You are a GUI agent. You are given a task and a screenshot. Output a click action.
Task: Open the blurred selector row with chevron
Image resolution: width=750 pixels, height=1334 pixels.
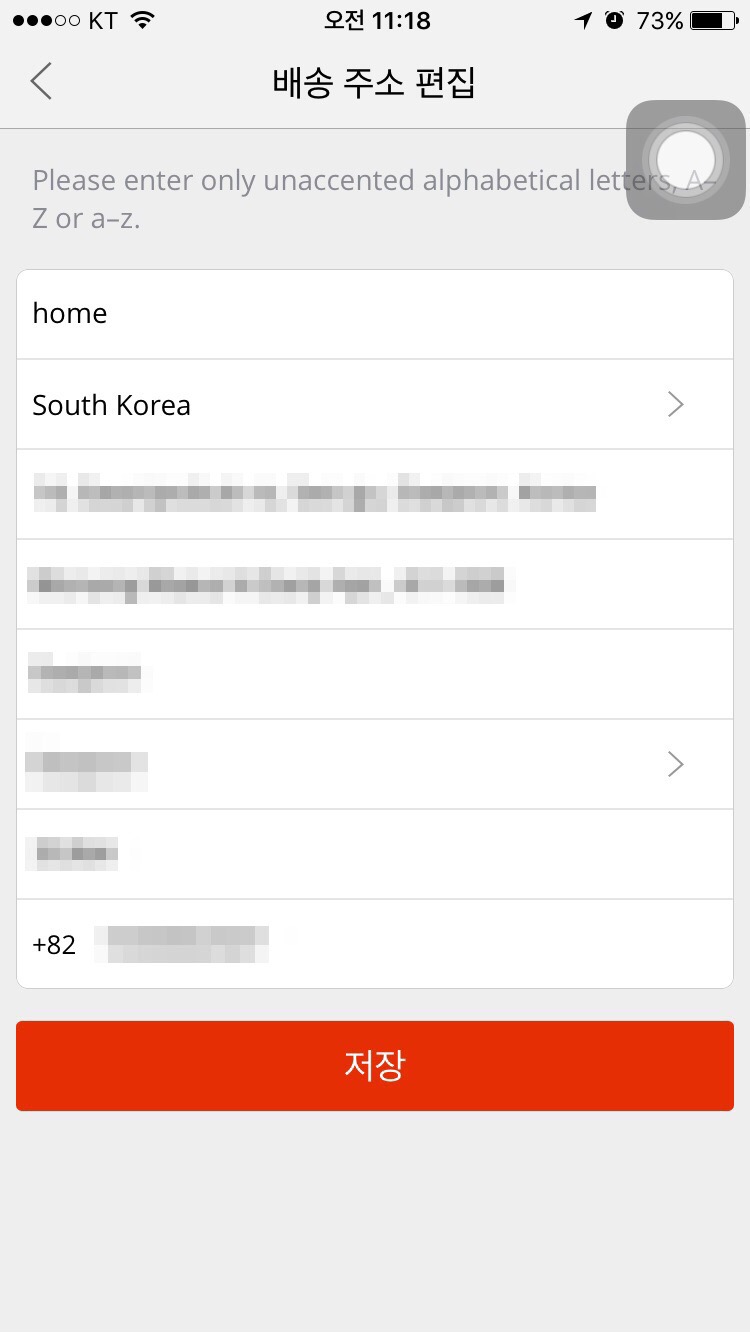point(374,764)
